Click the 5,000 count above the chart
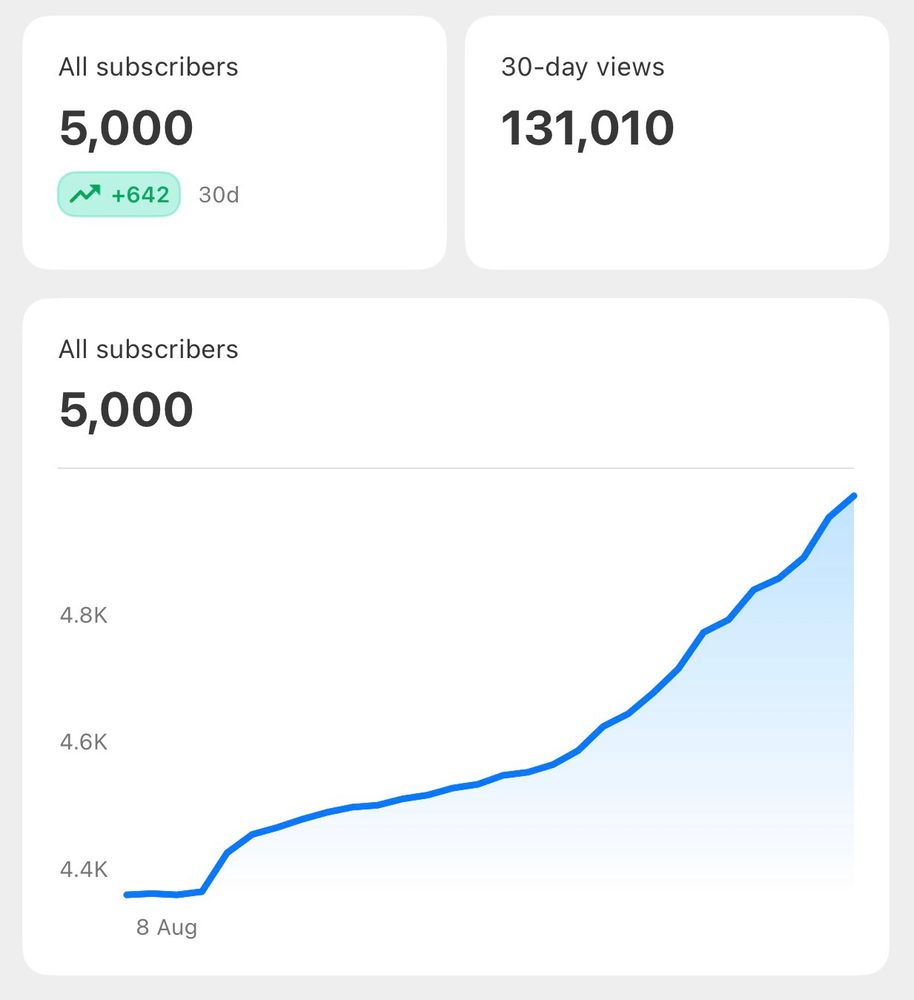The width and height of the screenshot is (914, 1000). click(126, 408)
